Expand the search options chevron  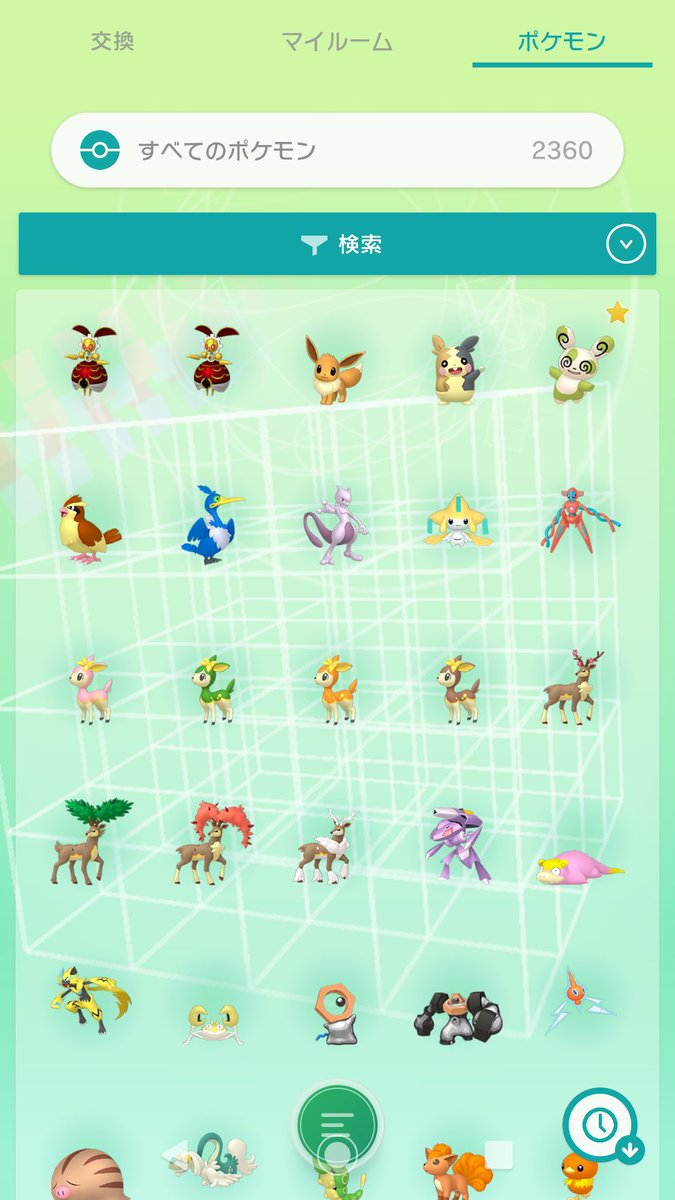click(x=626, y=244)
